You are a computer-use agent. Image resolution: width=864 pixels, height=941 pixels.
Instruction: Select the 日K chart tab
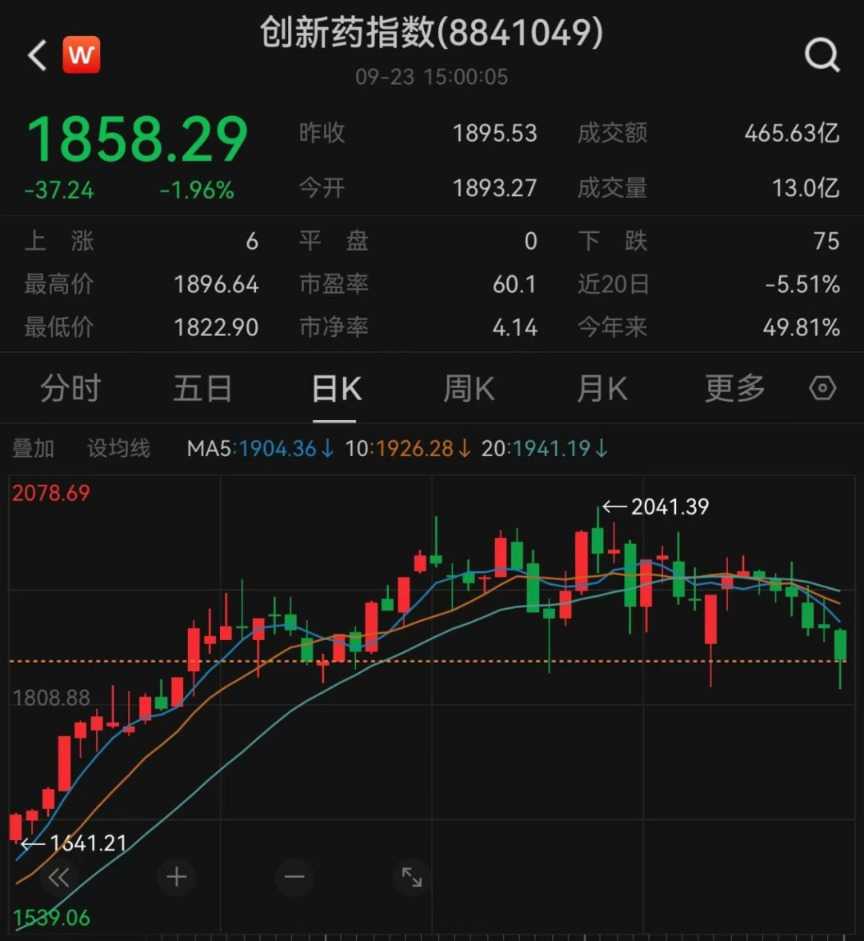click(x=336, y=388)
